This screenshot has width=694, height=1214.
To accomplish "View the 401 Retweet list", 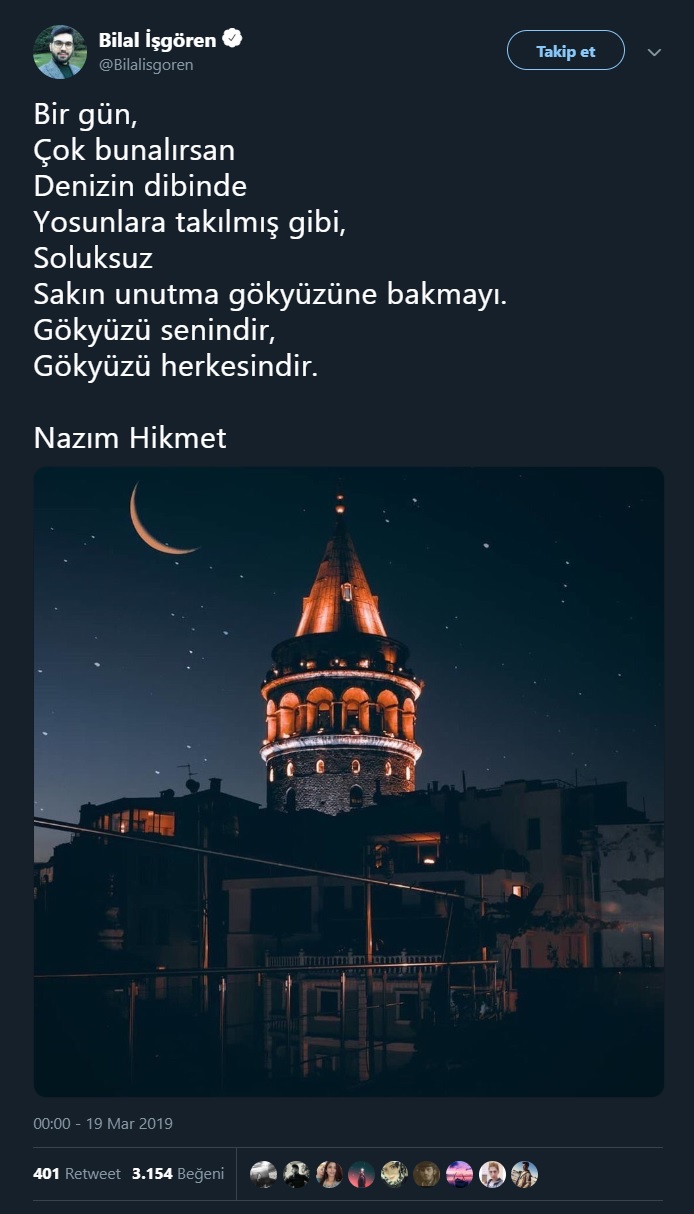I will (x=77, y=1174).
